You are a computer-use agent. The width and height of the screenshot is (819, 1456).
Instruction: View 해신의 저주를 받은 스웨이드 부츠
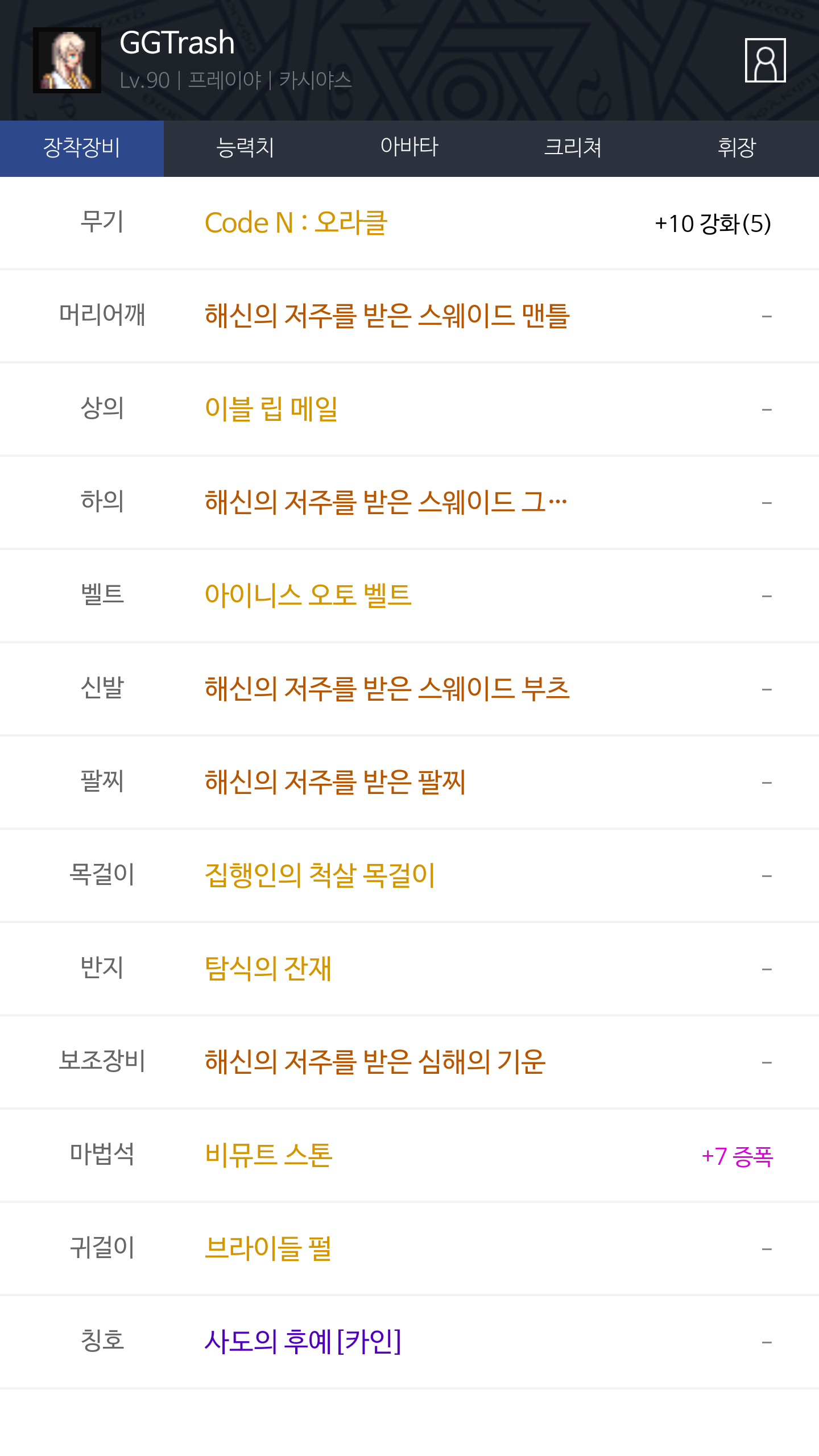point(387,689)
